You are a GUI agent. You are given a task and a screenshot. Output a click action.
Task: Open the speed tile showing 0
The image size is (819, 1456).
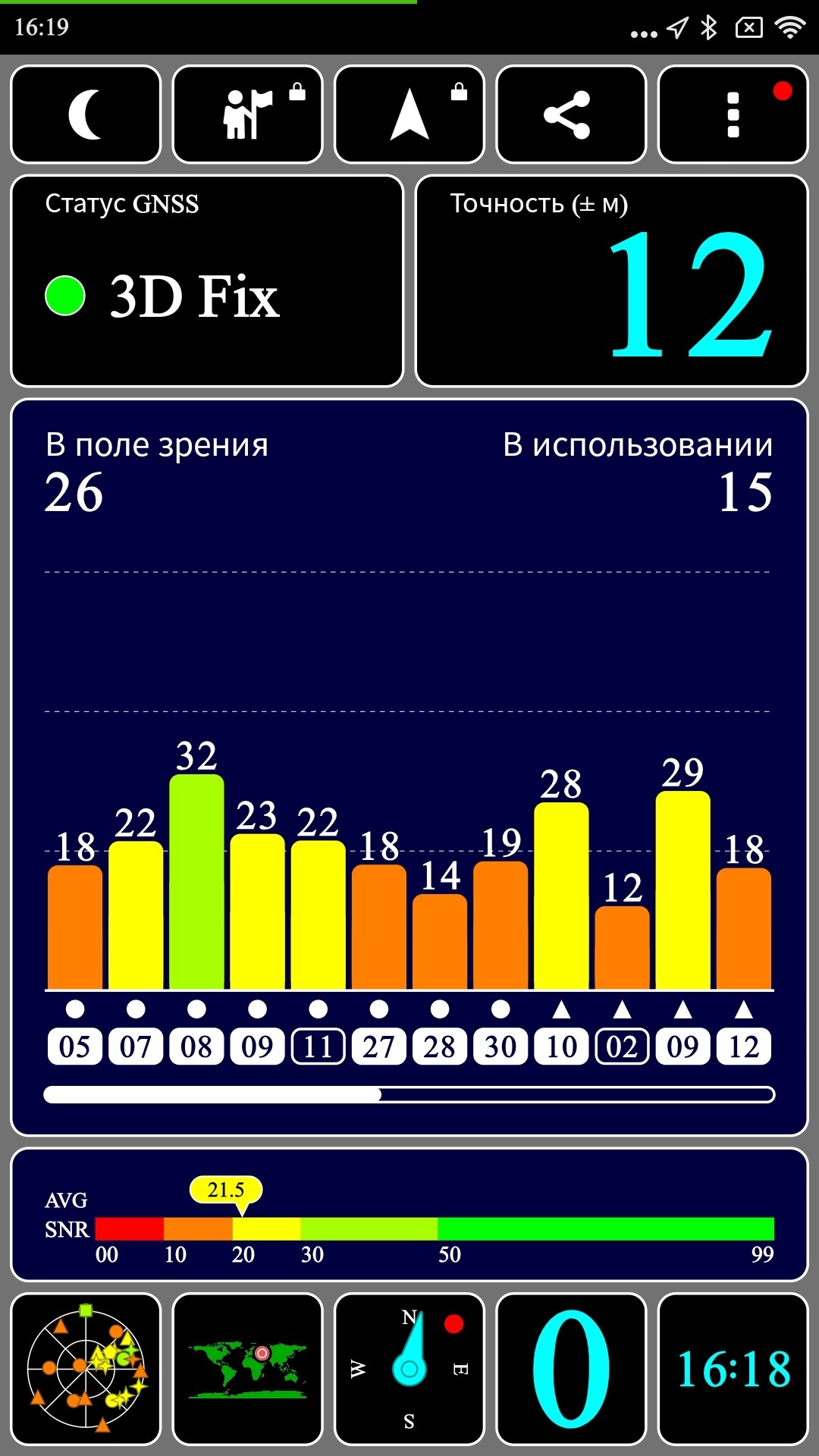(571, 1369)
